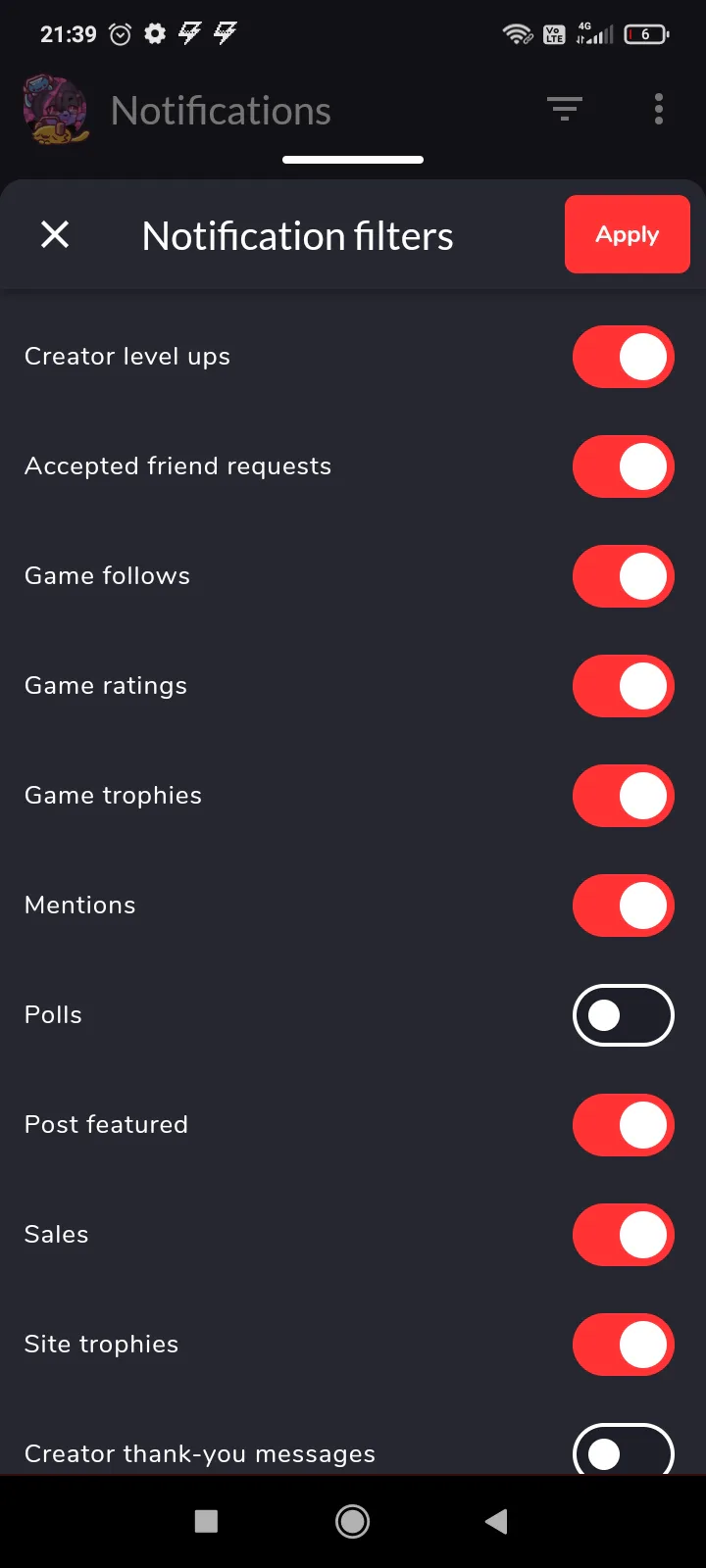The height and width of the screenshot is (1568, 706).
Task: Open recent apps with the square button
Action: [x=206, y=1521]
